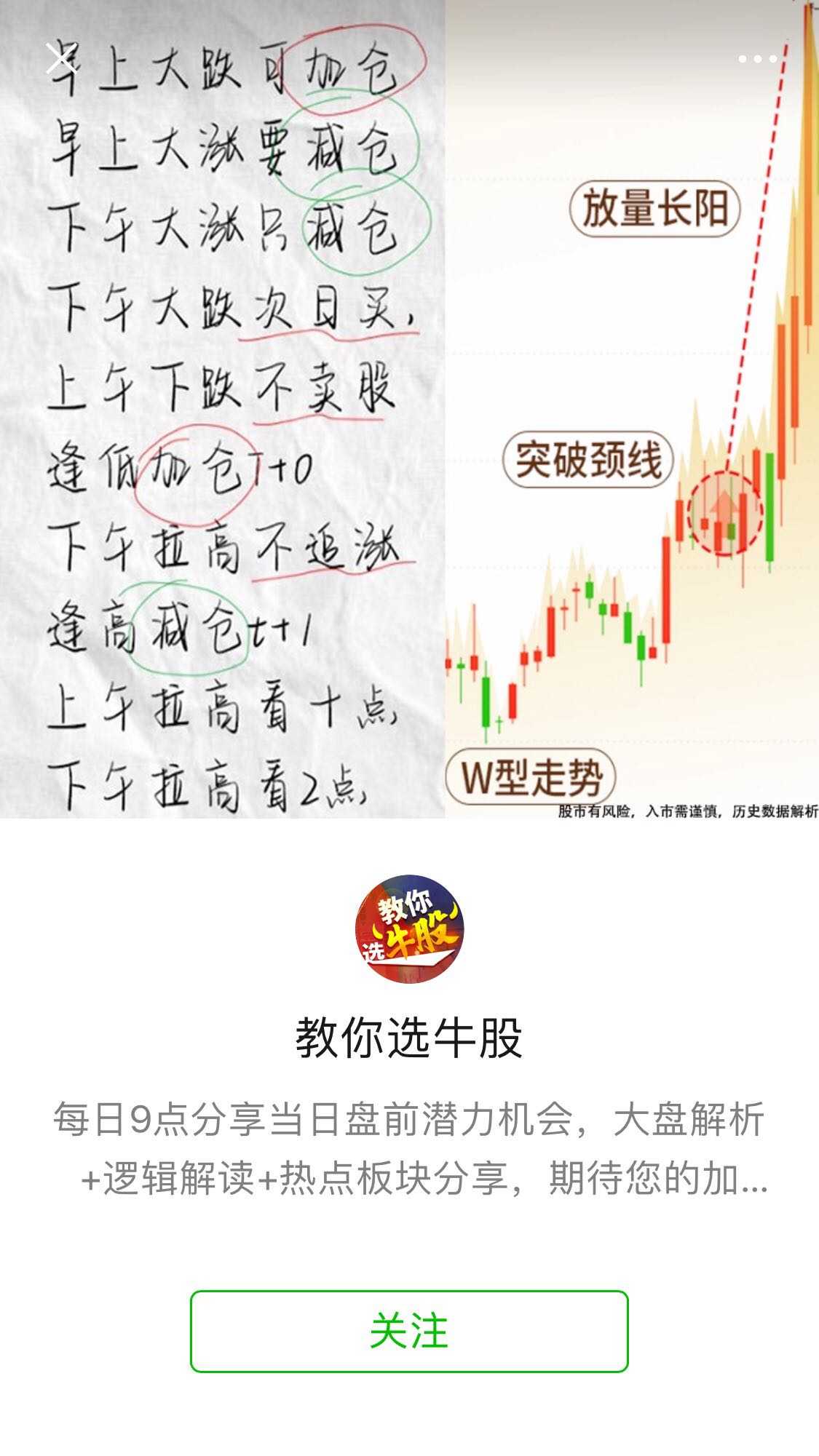Open the three-dot more options menu
Viewport: 819px width, 1456px height.
tap(757, 59)
